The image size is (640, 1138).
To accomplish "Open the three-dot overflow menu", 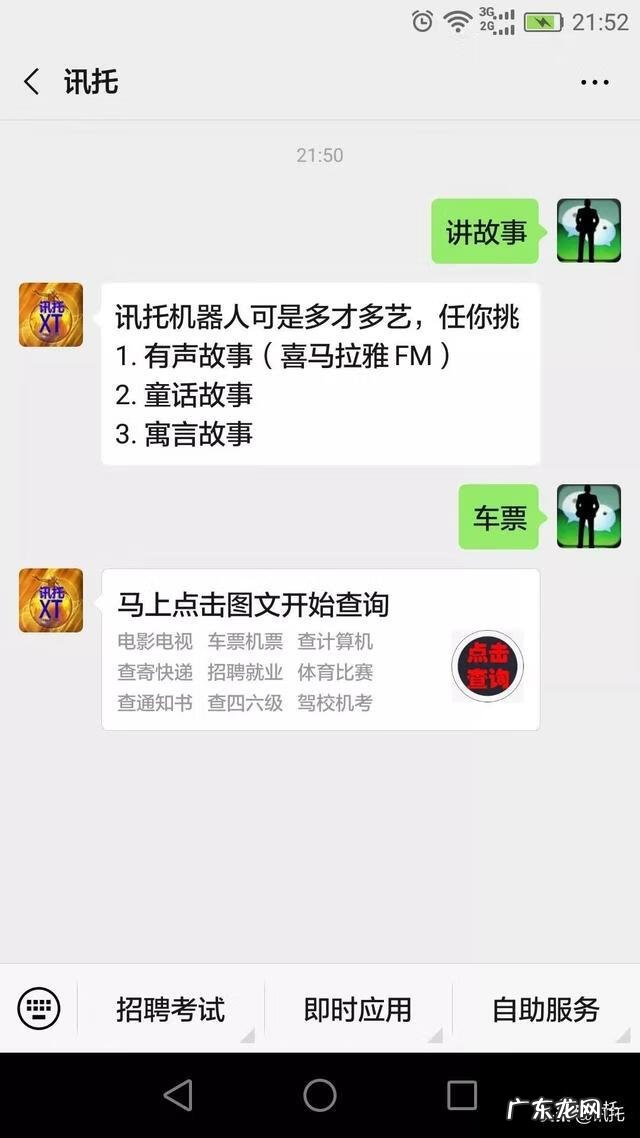I will pos(595,82).
